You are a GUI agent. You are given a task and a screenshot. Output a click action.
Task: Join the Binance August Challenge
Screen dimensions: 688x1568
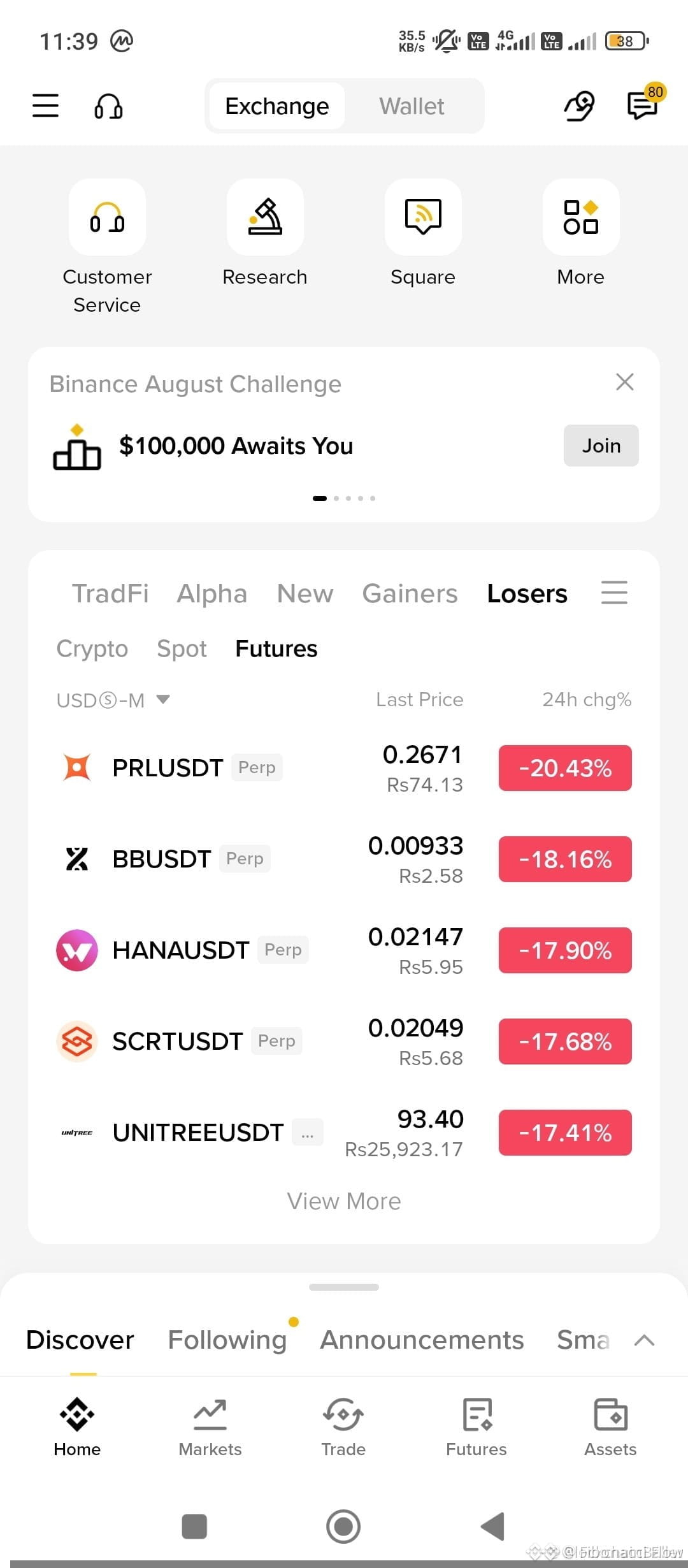point(601,446)
